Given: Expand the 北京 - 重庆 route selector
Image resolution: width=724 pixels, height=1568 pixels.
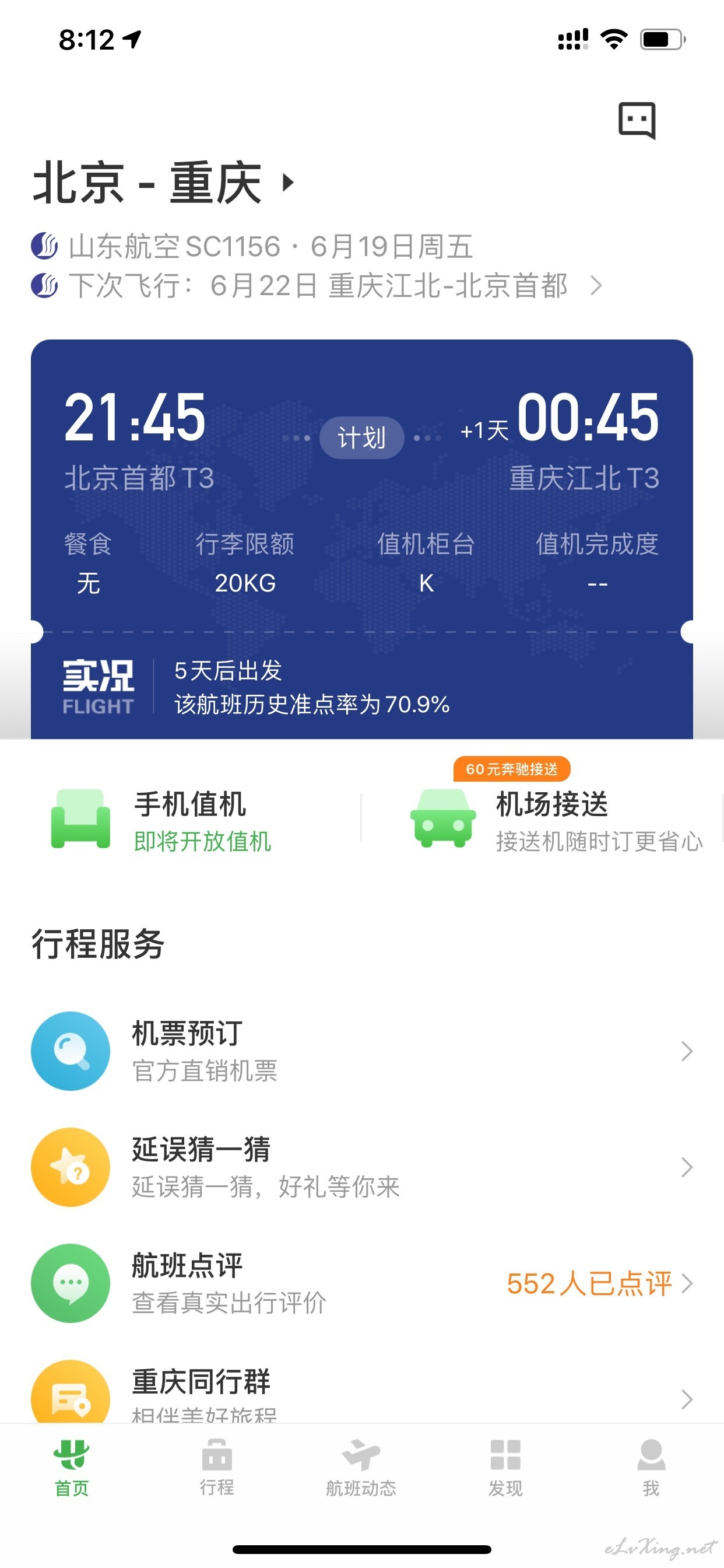Looking at the screenshot, I should [164, 182].
